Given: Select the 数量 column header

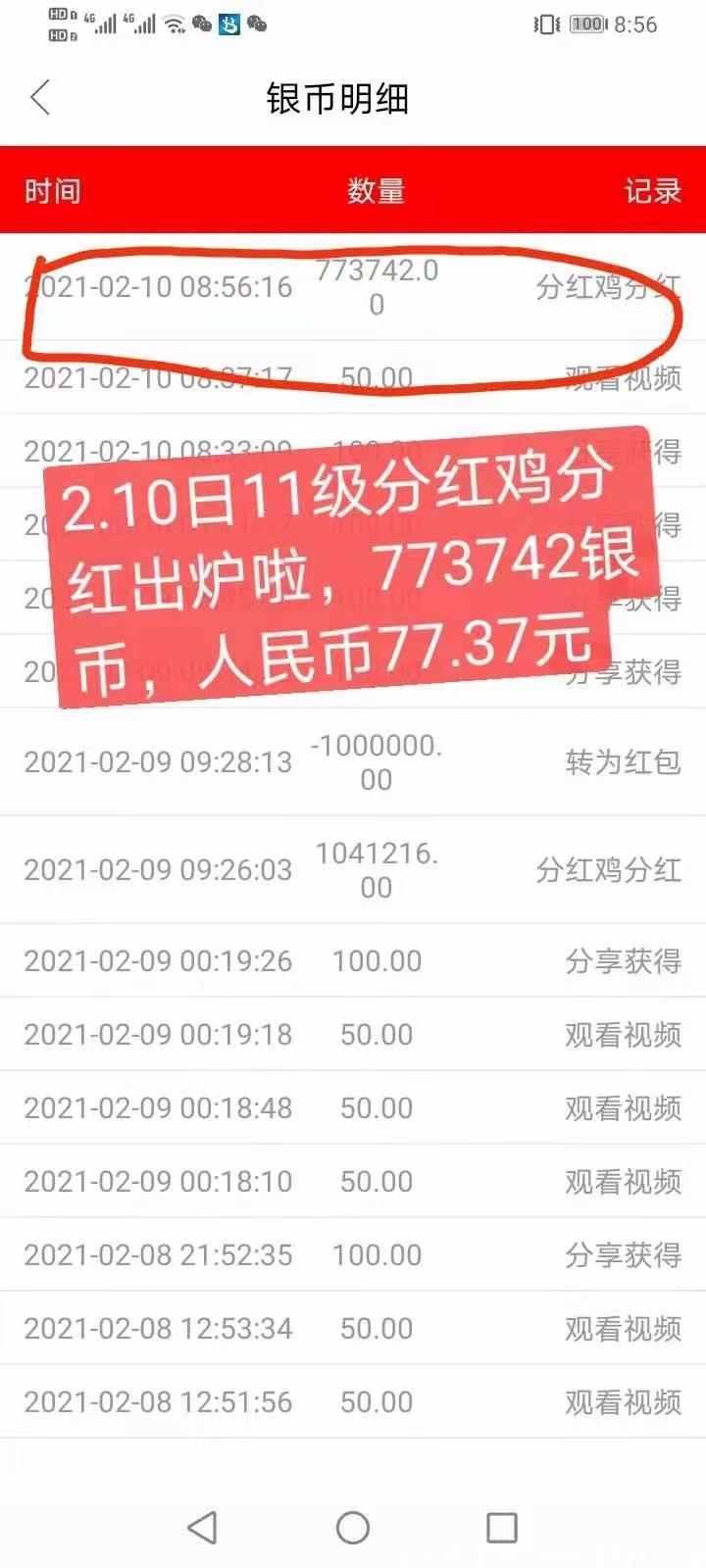Looking at the screenshot, I should click(x=376, y=191).
